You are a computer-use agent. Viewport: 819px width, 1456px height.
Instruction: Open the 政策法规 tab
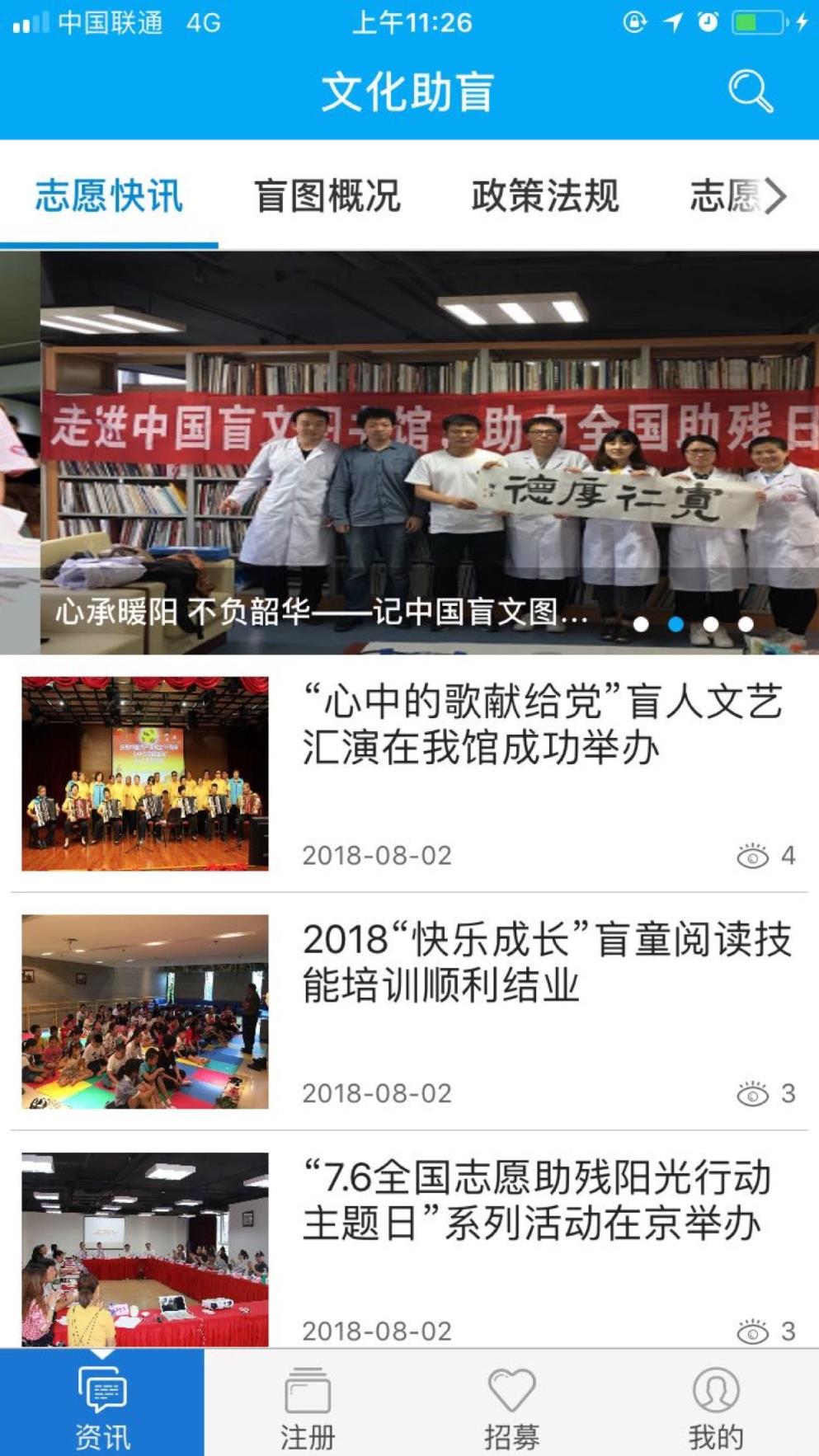point(545,195)
